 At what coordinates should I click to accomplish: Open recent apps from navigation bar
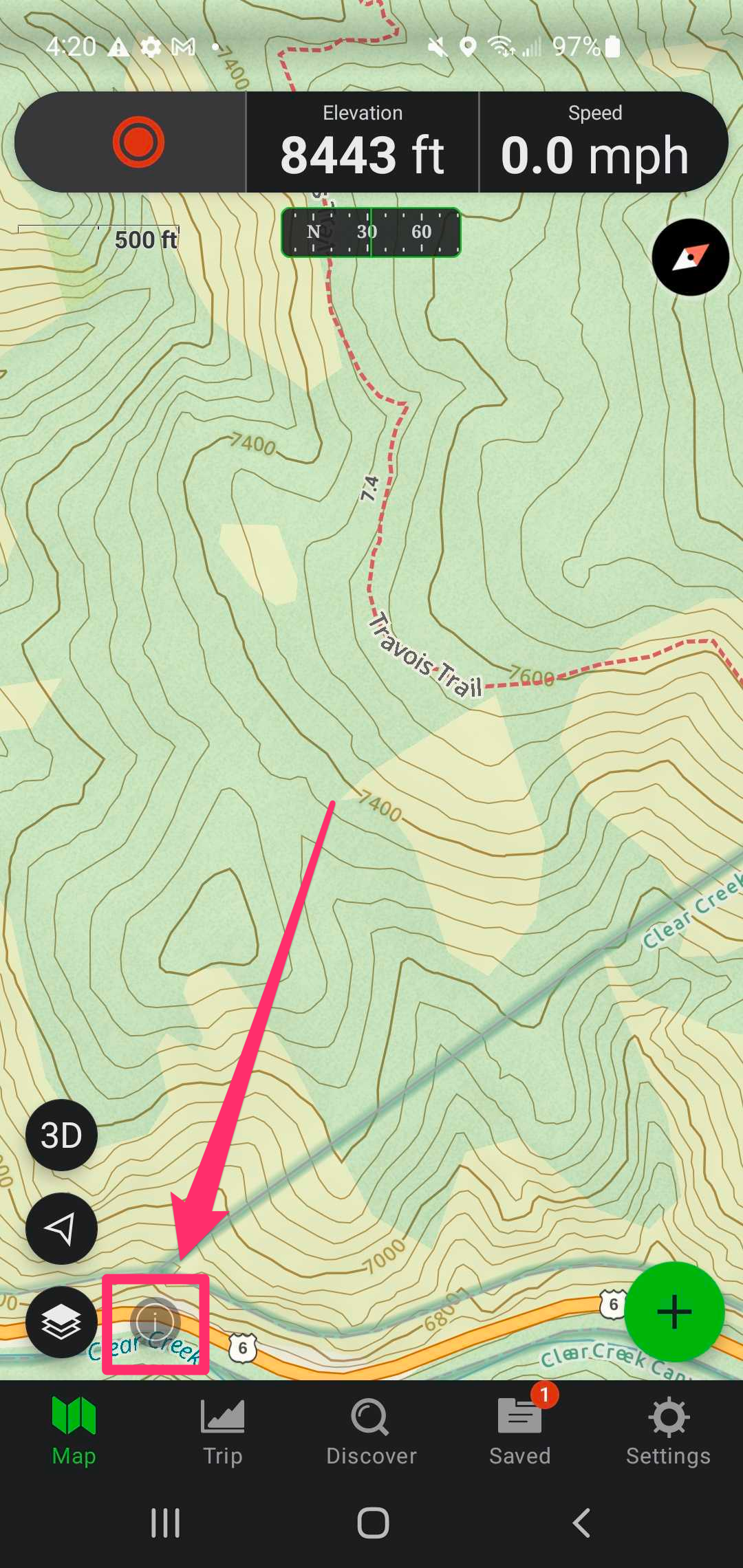click(x=165, y=1523)
